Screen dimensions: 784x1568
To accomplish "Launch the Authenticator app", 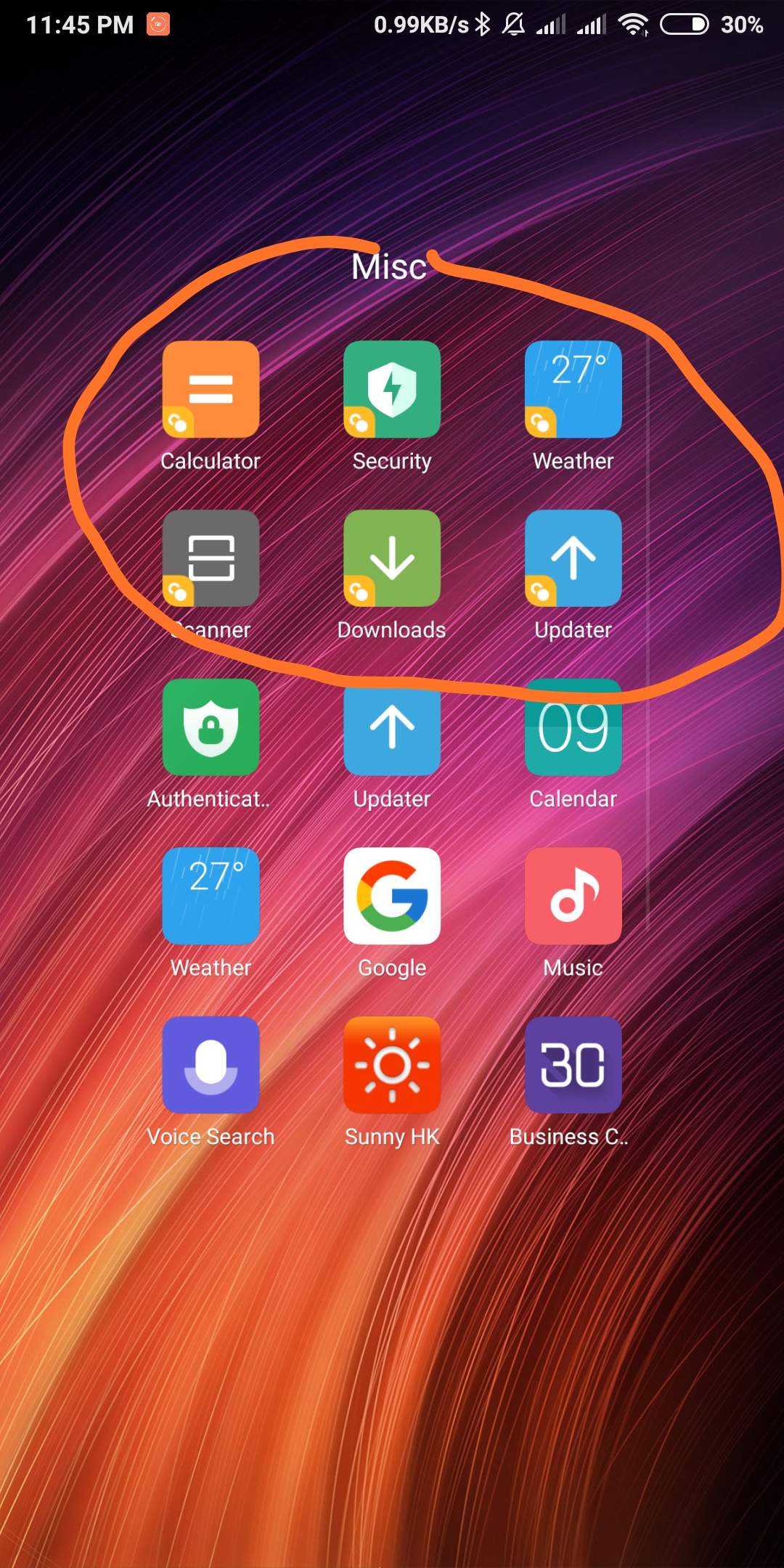I will click(211, 727).
